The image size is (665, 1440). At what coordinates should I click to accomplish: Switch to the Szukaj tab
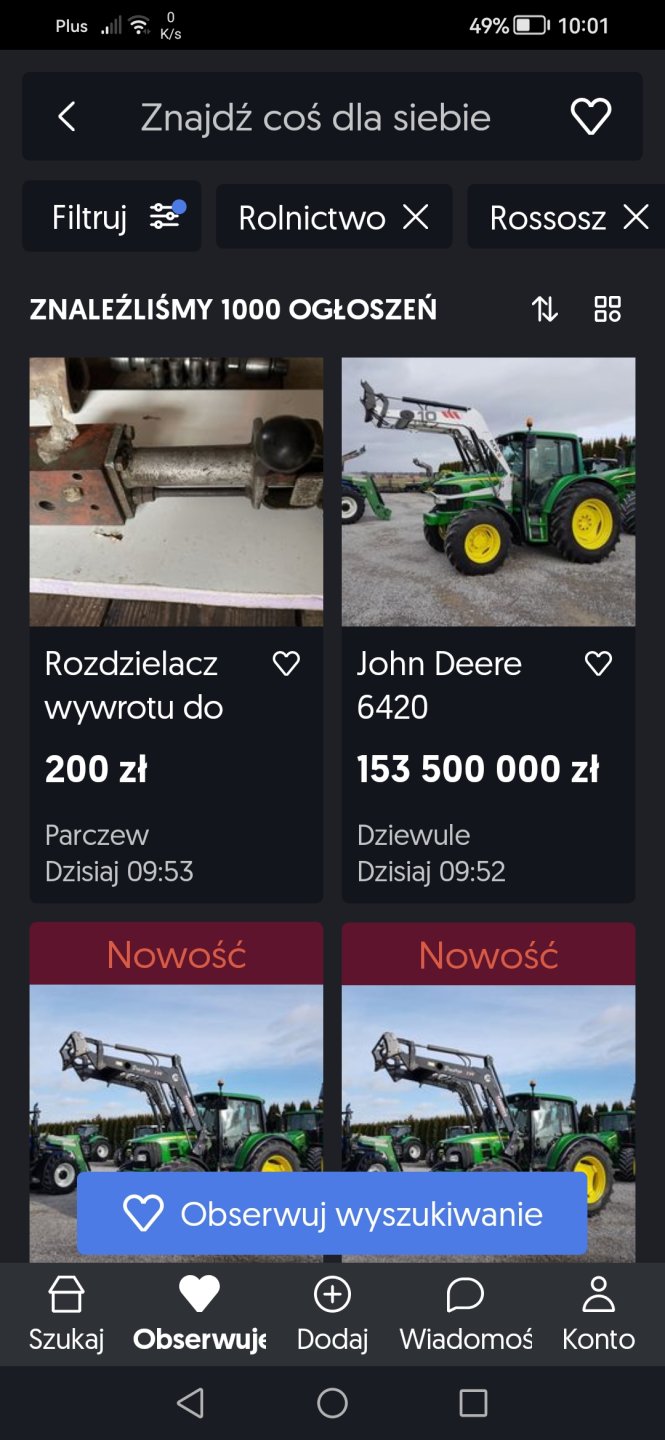click(66, 1314)
